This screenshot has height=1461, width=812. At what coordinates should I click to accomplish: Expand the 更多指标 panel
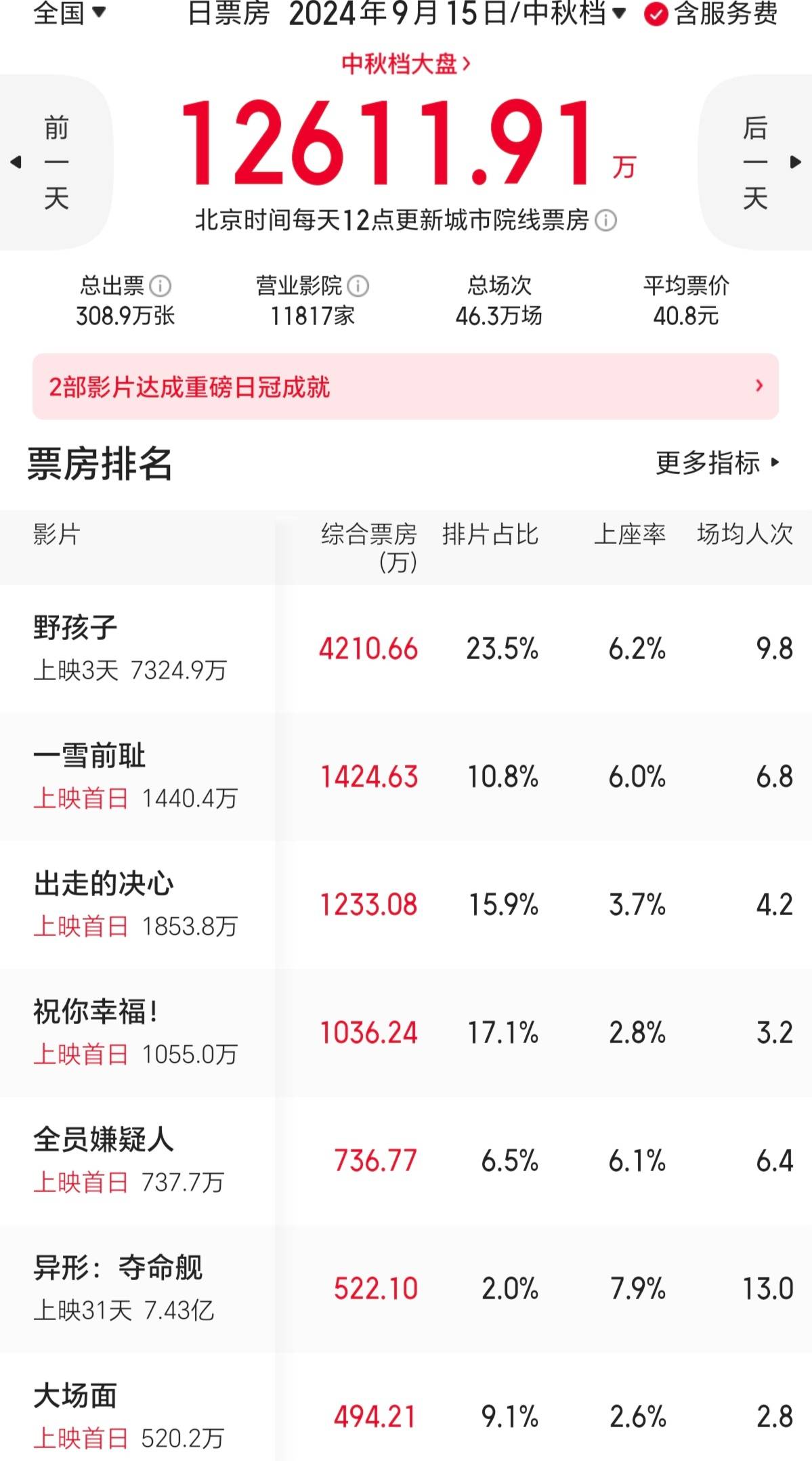point(714,464)
